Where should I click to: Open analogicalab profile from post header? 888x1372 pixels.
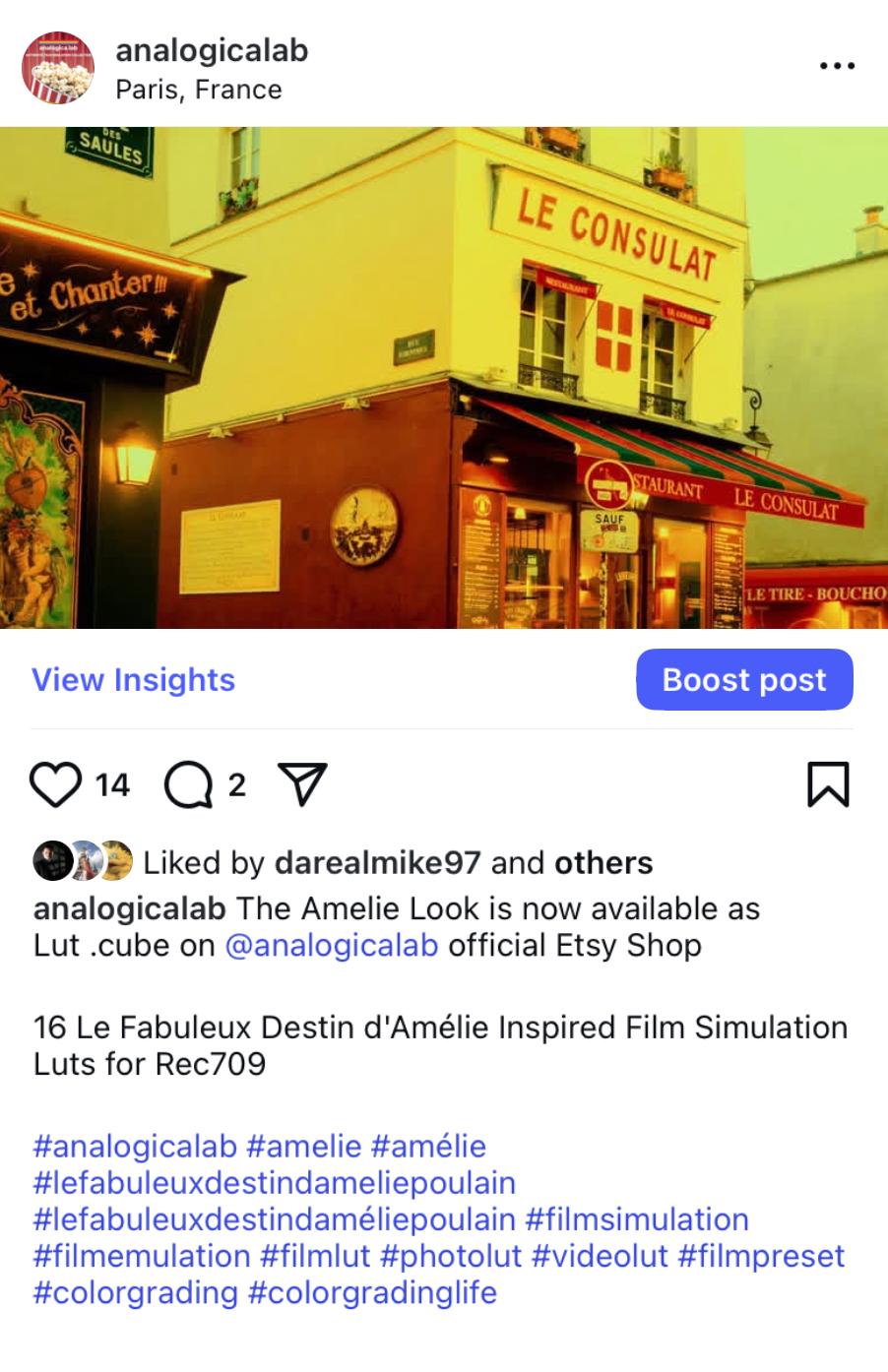click(x=211, y=50)
